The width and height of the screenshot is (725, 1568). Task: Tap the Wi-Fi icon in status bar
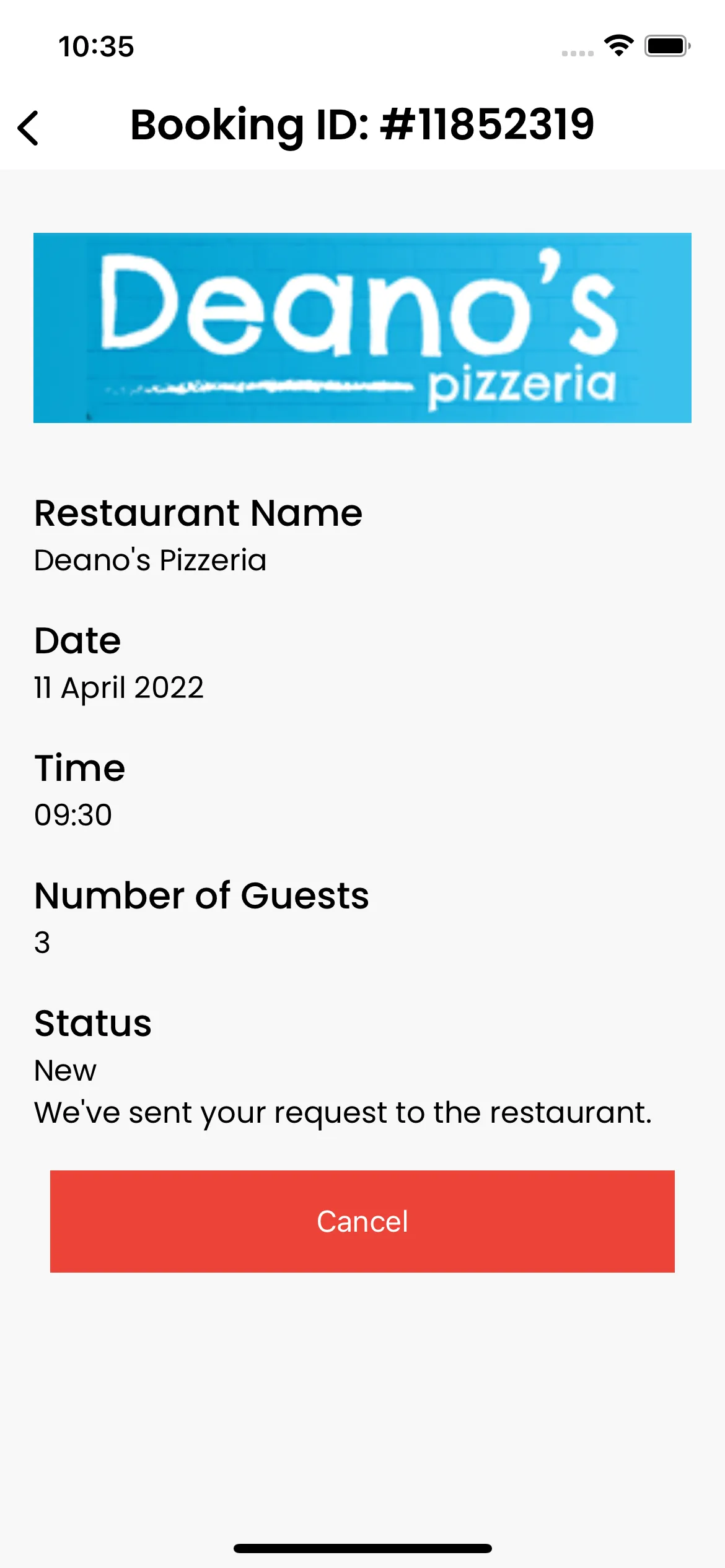pyautogui.click(x=618, y=45)
